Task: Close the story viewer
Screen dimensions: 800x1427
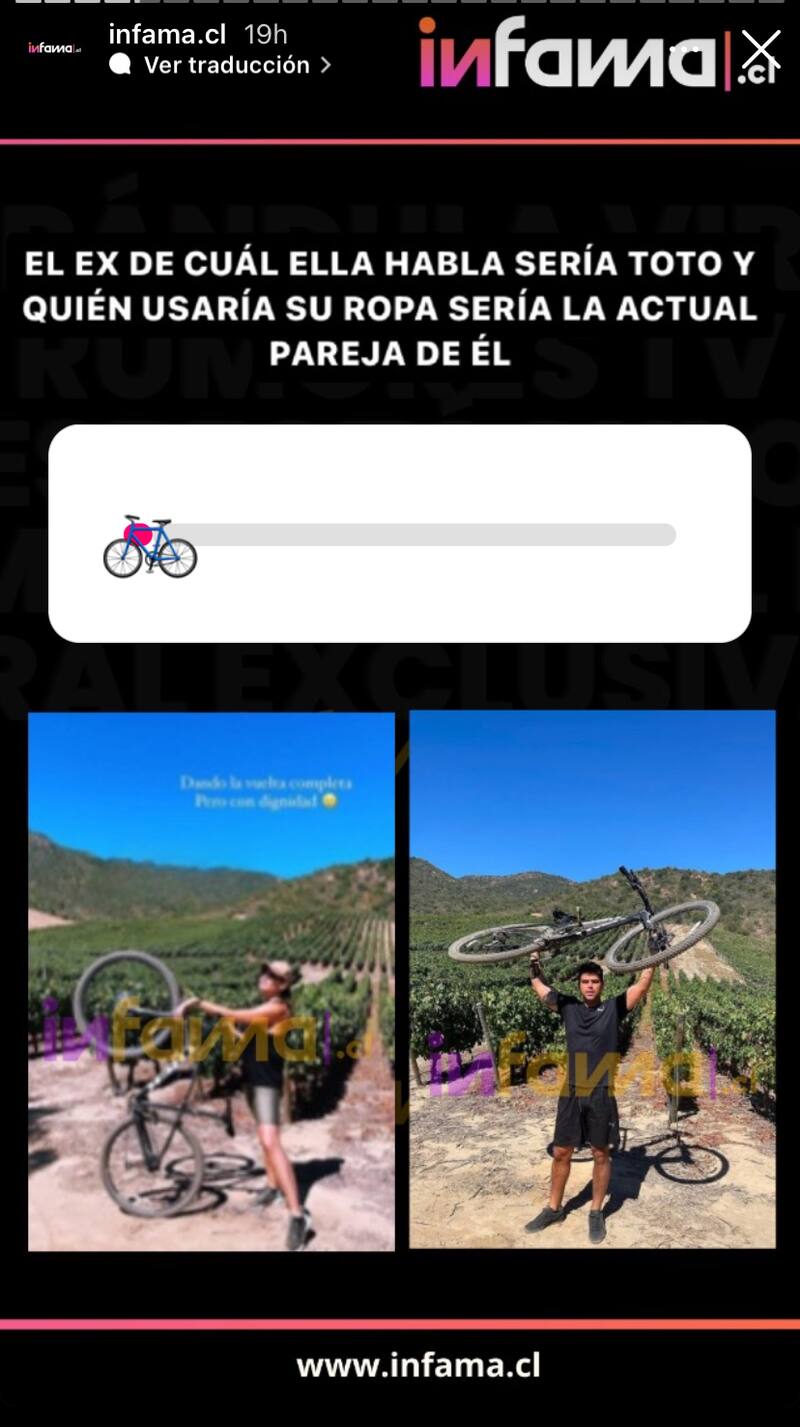Action: (x=760, y=49)
